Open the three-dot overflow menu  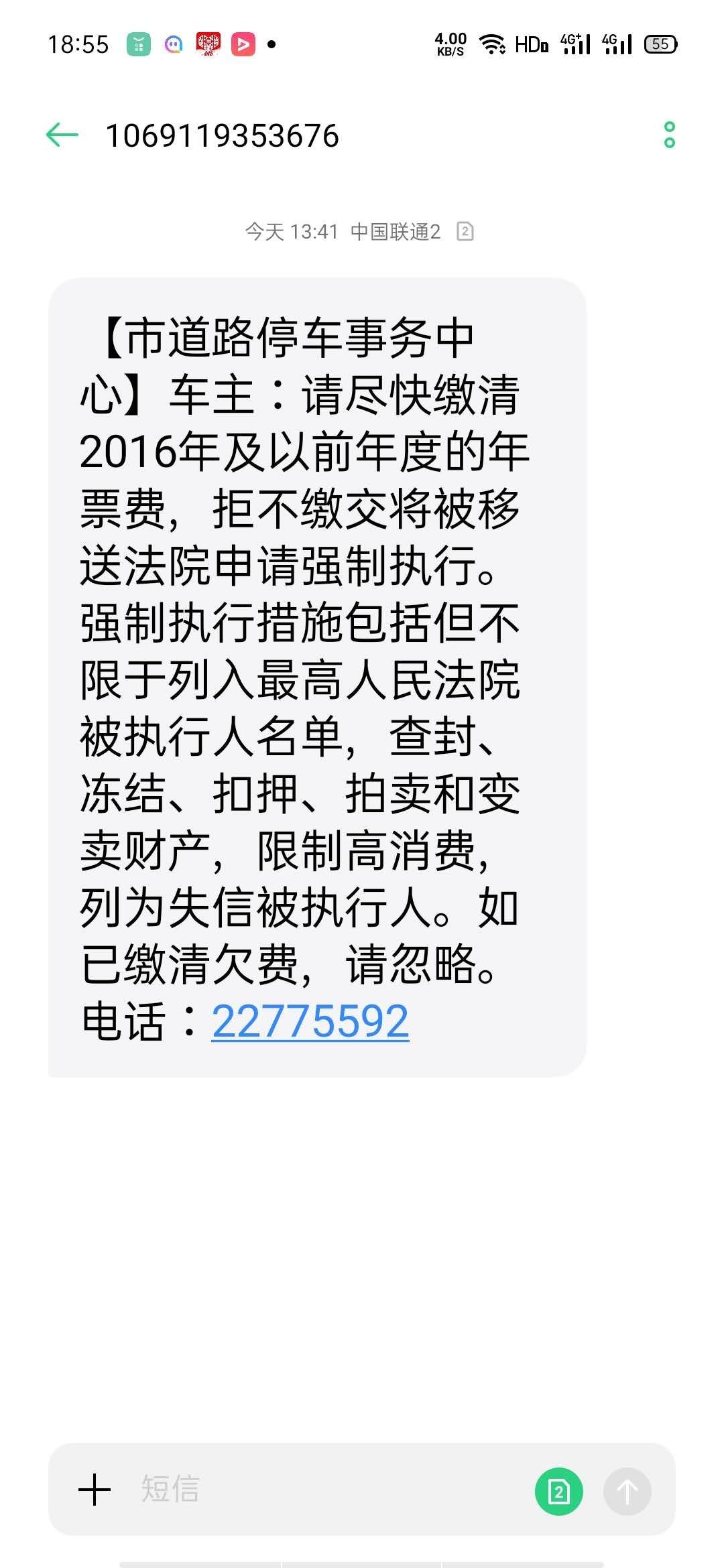pyautogui.click(x=669, y=135)
